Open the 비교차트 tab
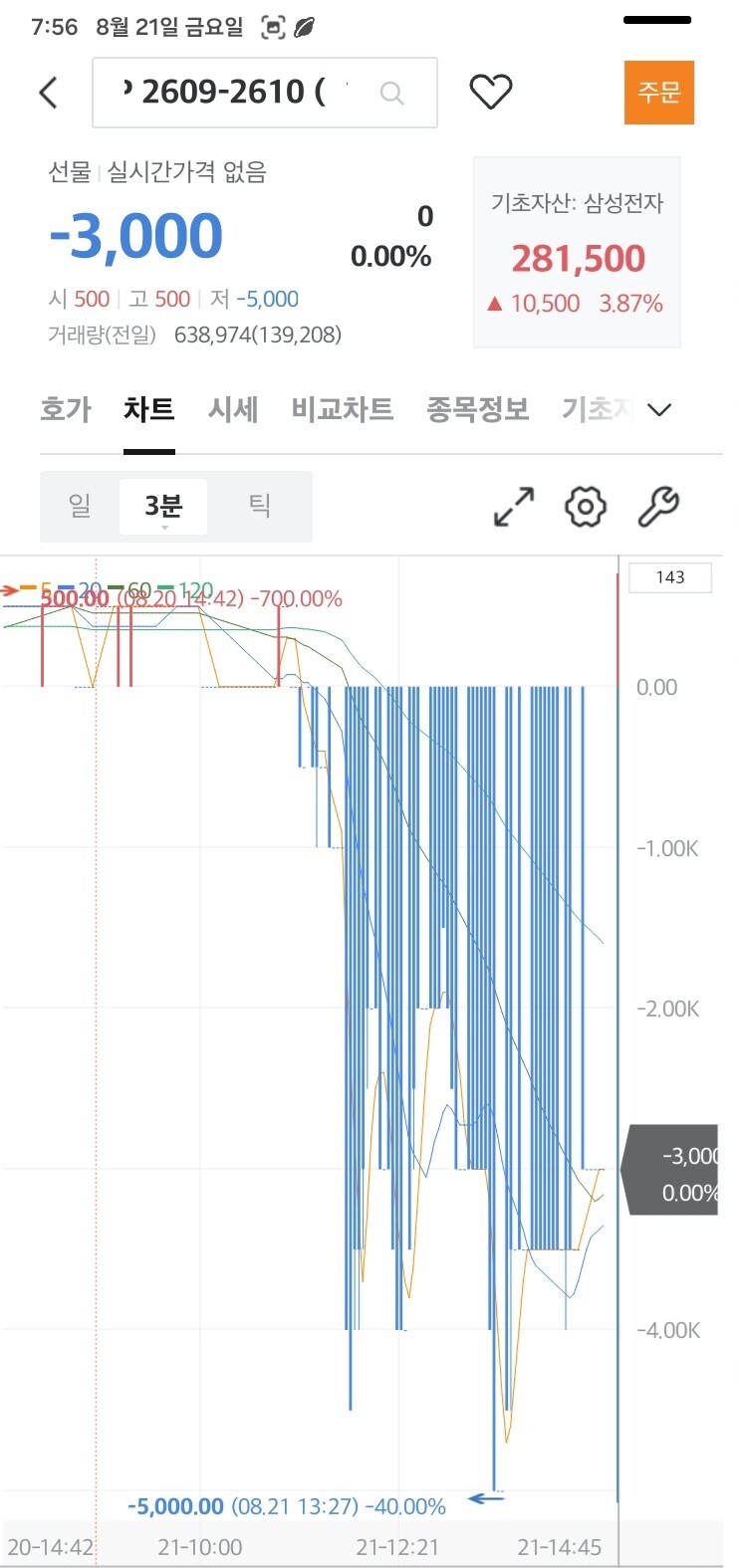Screen dimensions: 740x1568 pos(342,409)
